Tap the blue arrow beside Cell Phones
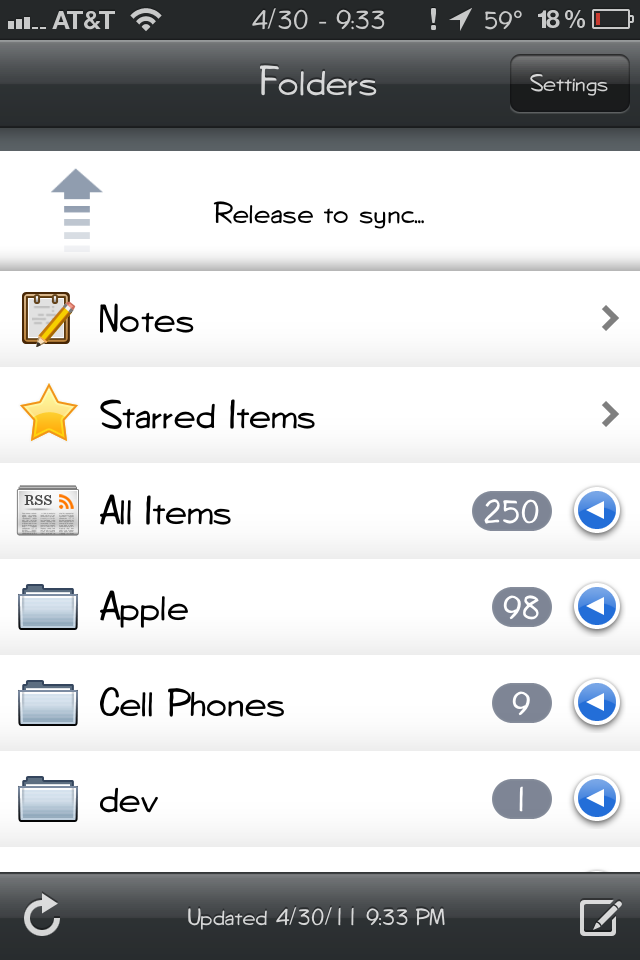The height and width of the screenshot is (960, 640). (597, 704)
